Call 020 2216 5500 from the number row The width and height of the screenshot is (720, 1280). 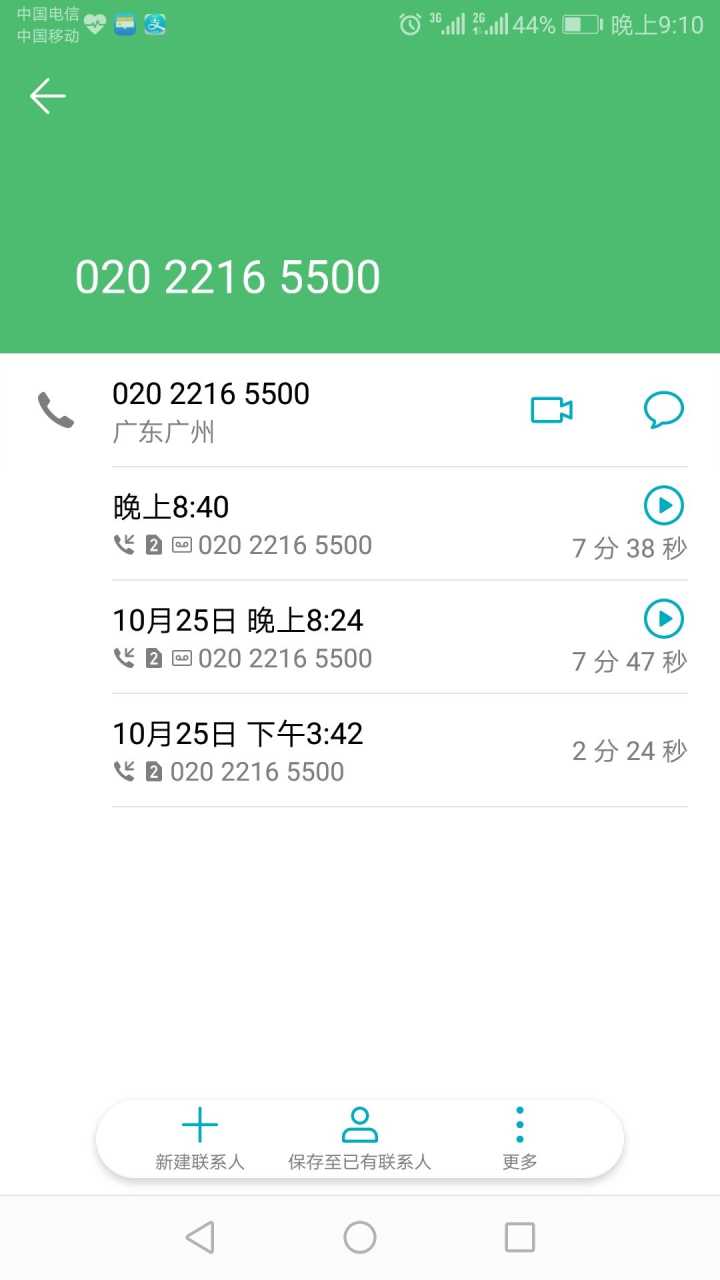click(x=210, y=410)
